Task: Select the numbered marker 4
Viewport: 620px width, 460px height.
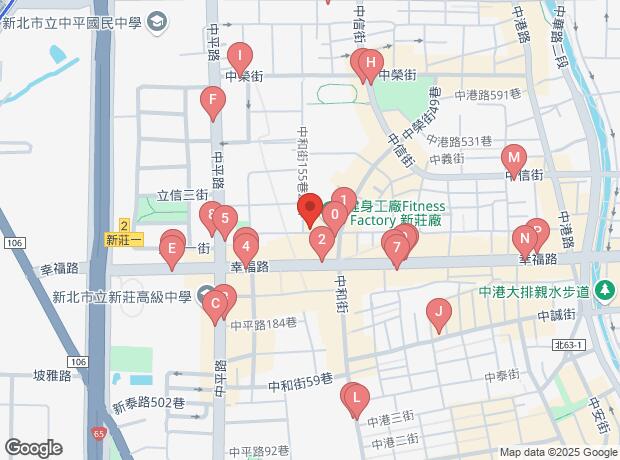Action: (x=245, y=244)
